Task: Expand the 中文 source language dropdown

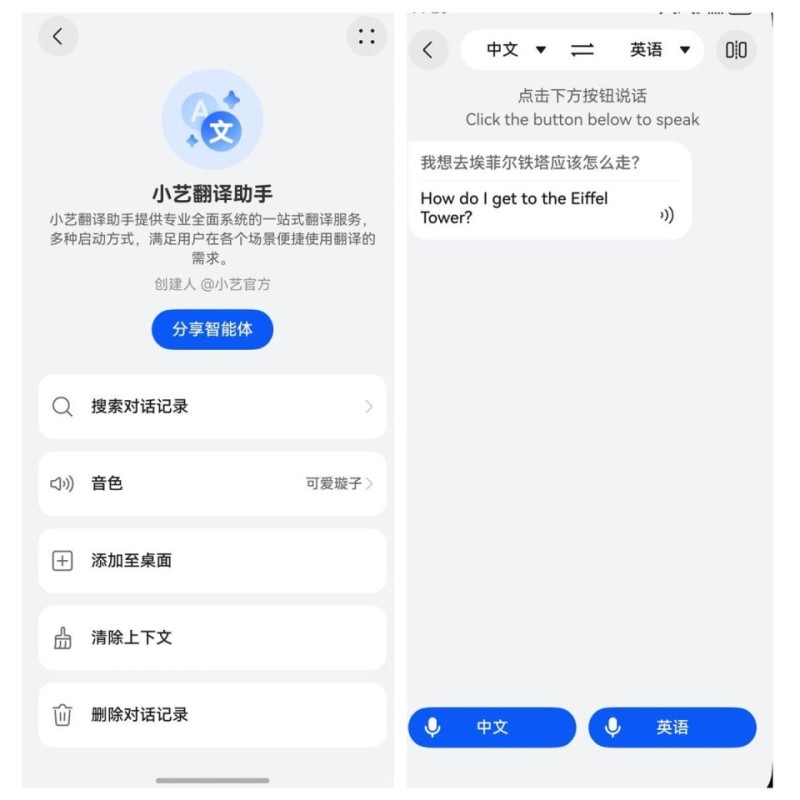Action: (x=516, y=50)
